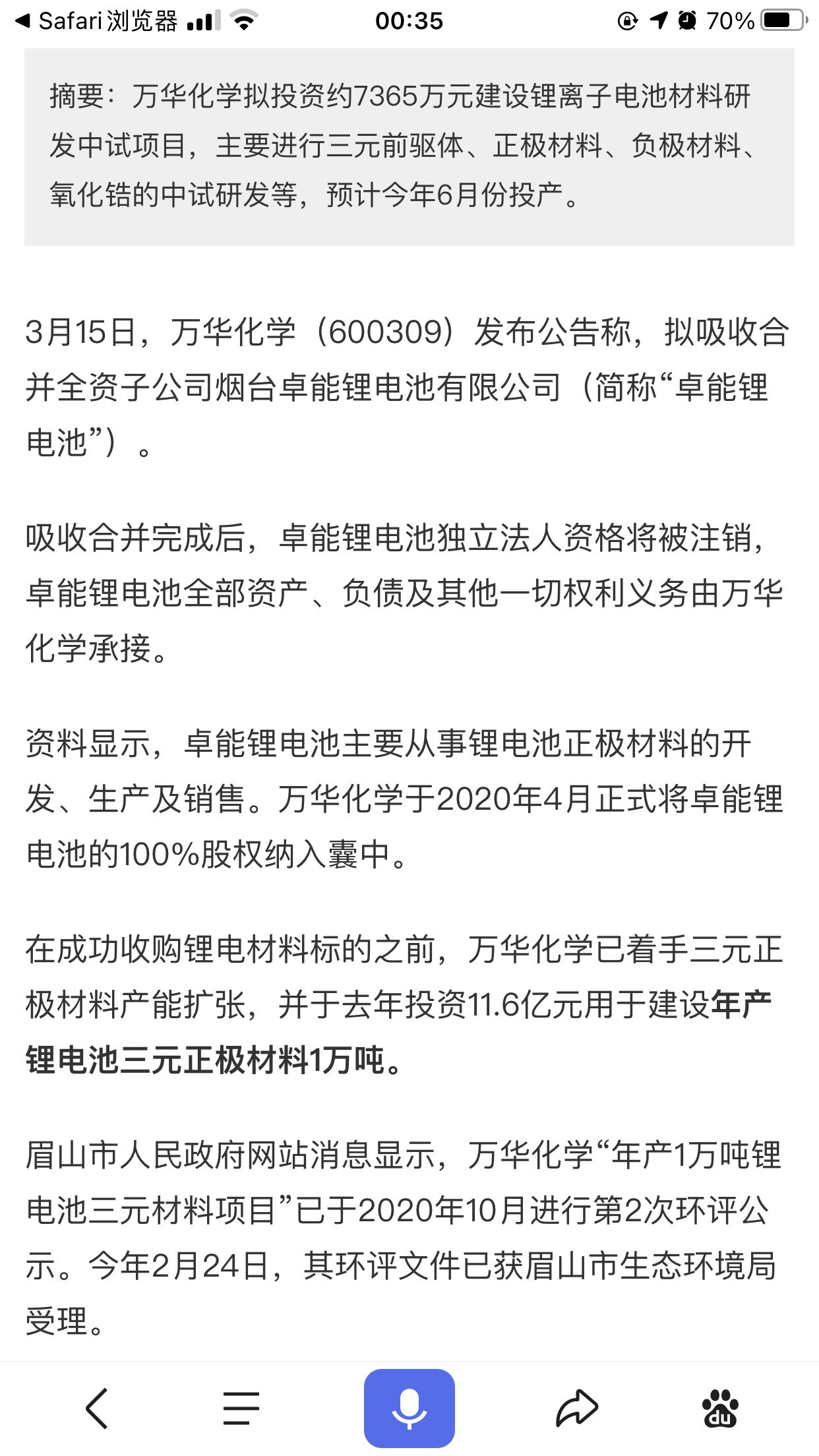819x1456 pixels.
Task: Return to Safari via status bar link
Action: pos(96,21)
